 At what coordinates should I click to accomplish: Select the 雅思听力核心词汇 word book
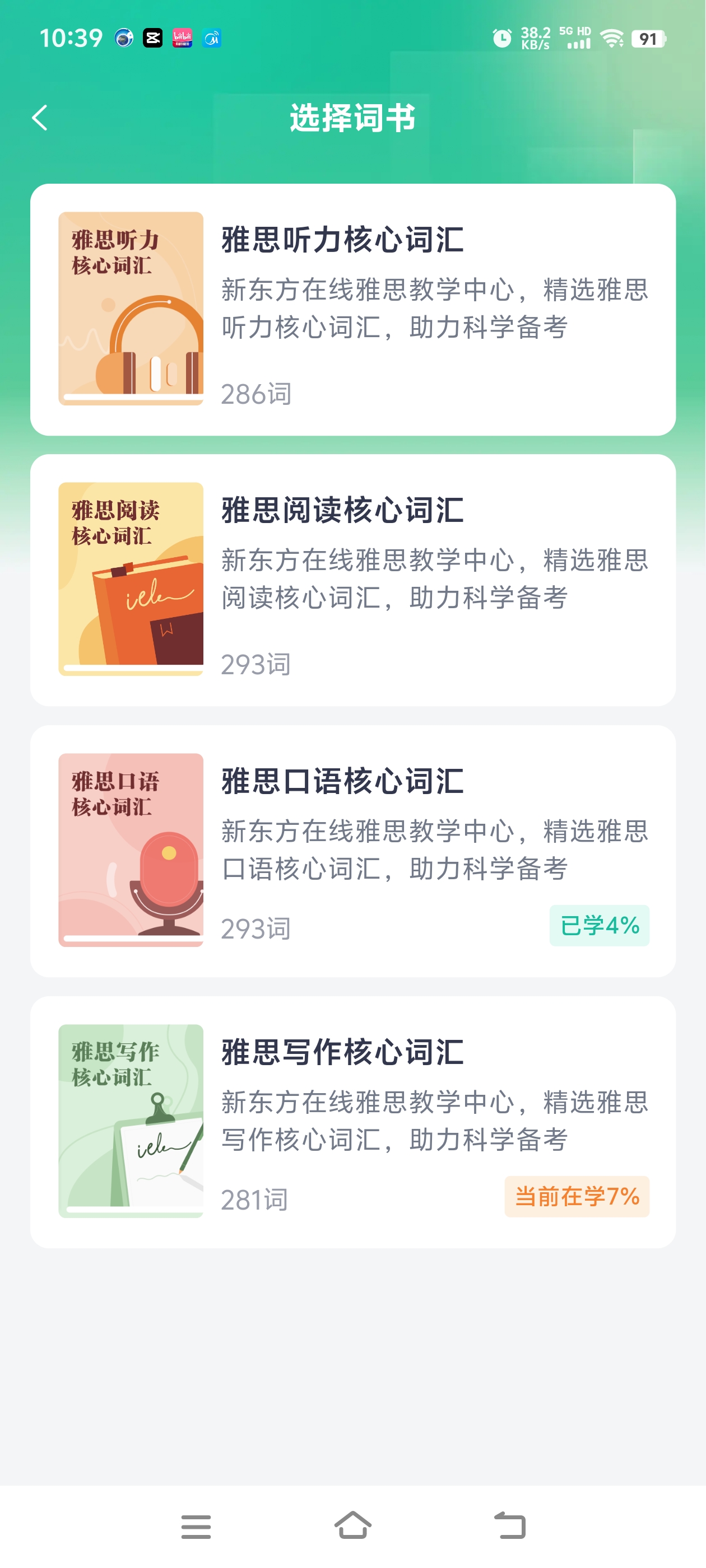pos(352,309)
